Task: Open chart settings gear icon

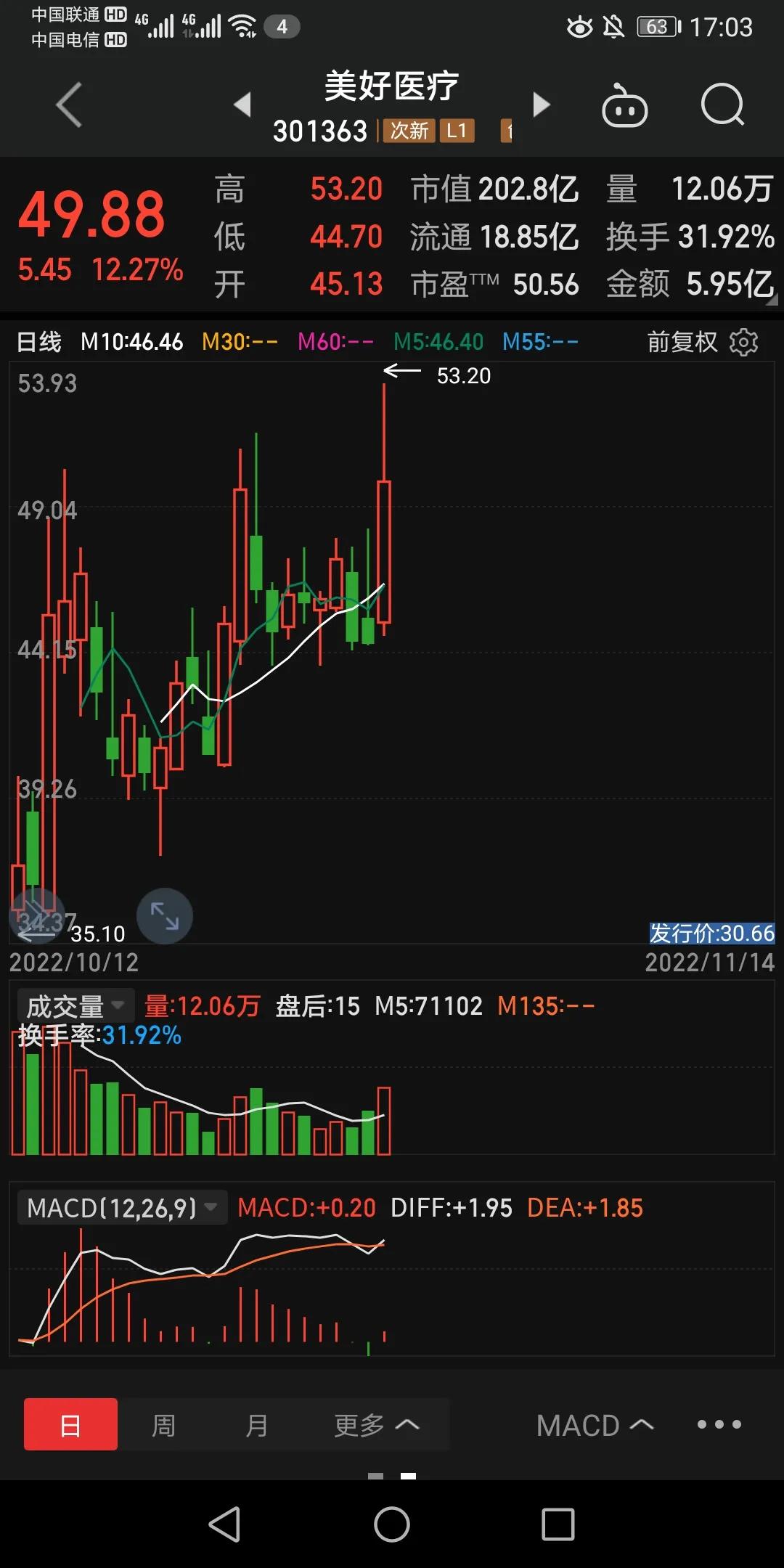Action: (x=743, y=342)
